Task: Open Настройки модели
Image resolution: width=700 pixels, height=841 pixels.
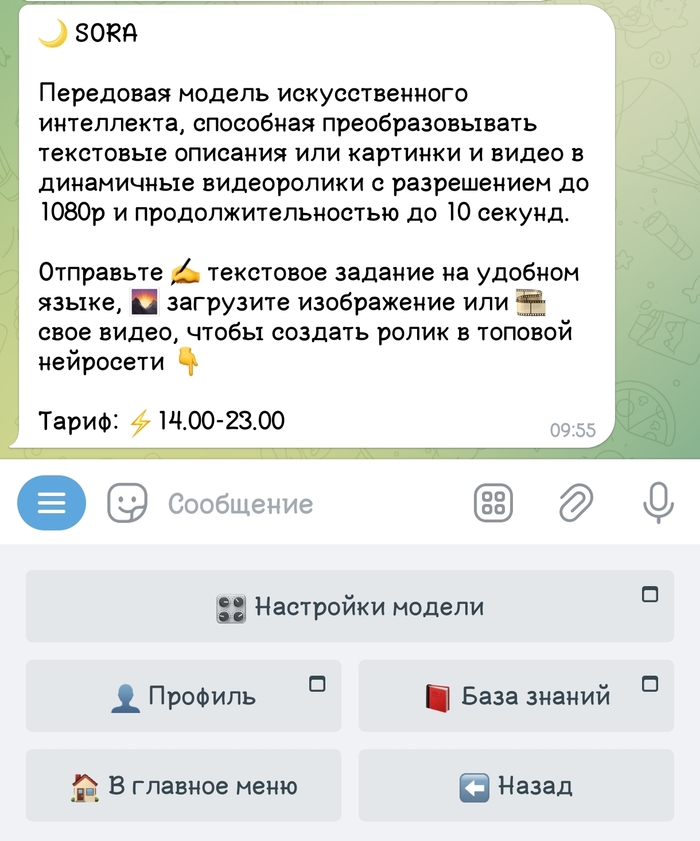Action: click(350, 606)
